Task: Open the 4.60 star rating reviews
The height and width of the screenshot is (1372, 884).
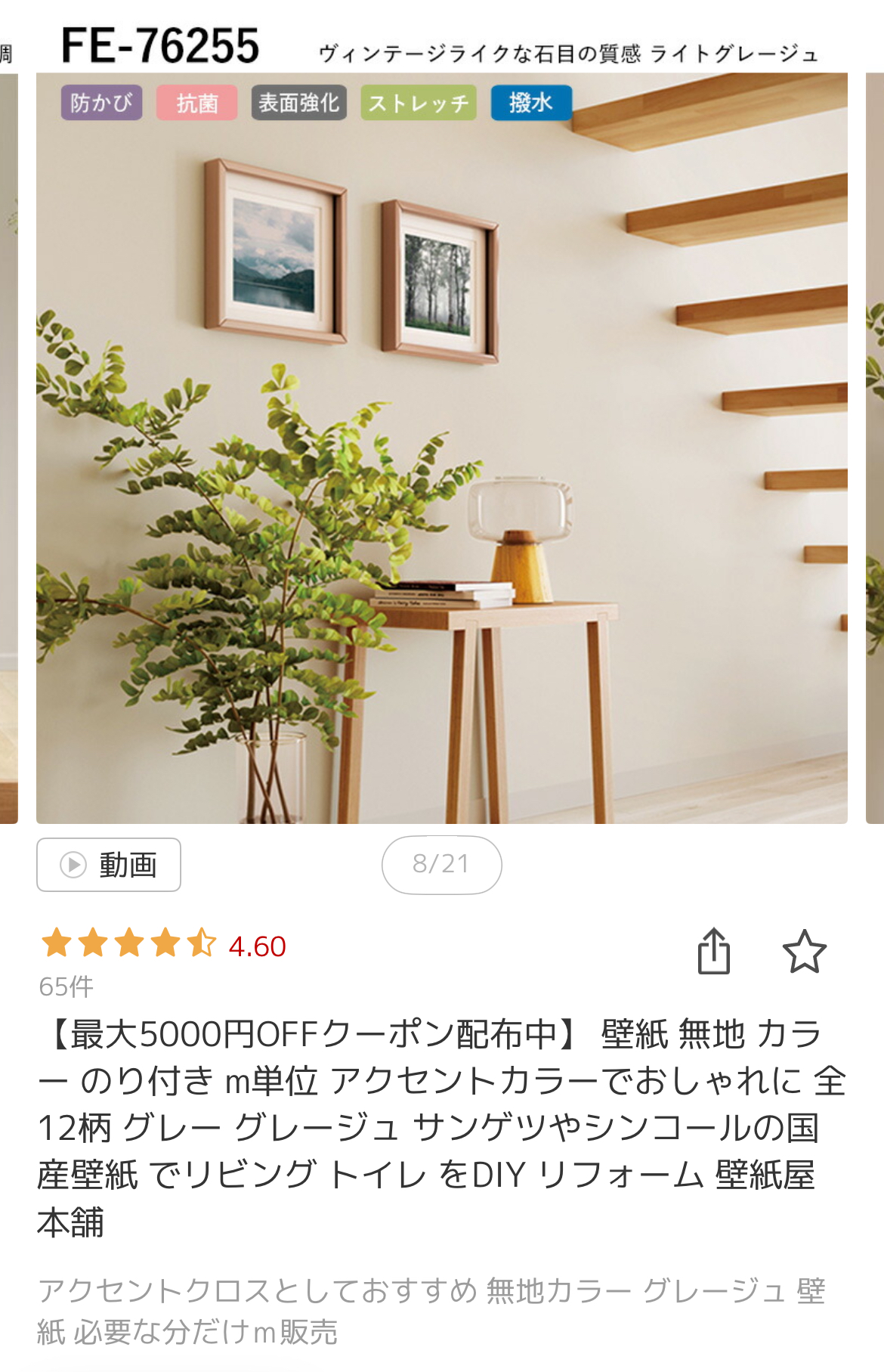Action: (163, 945)
